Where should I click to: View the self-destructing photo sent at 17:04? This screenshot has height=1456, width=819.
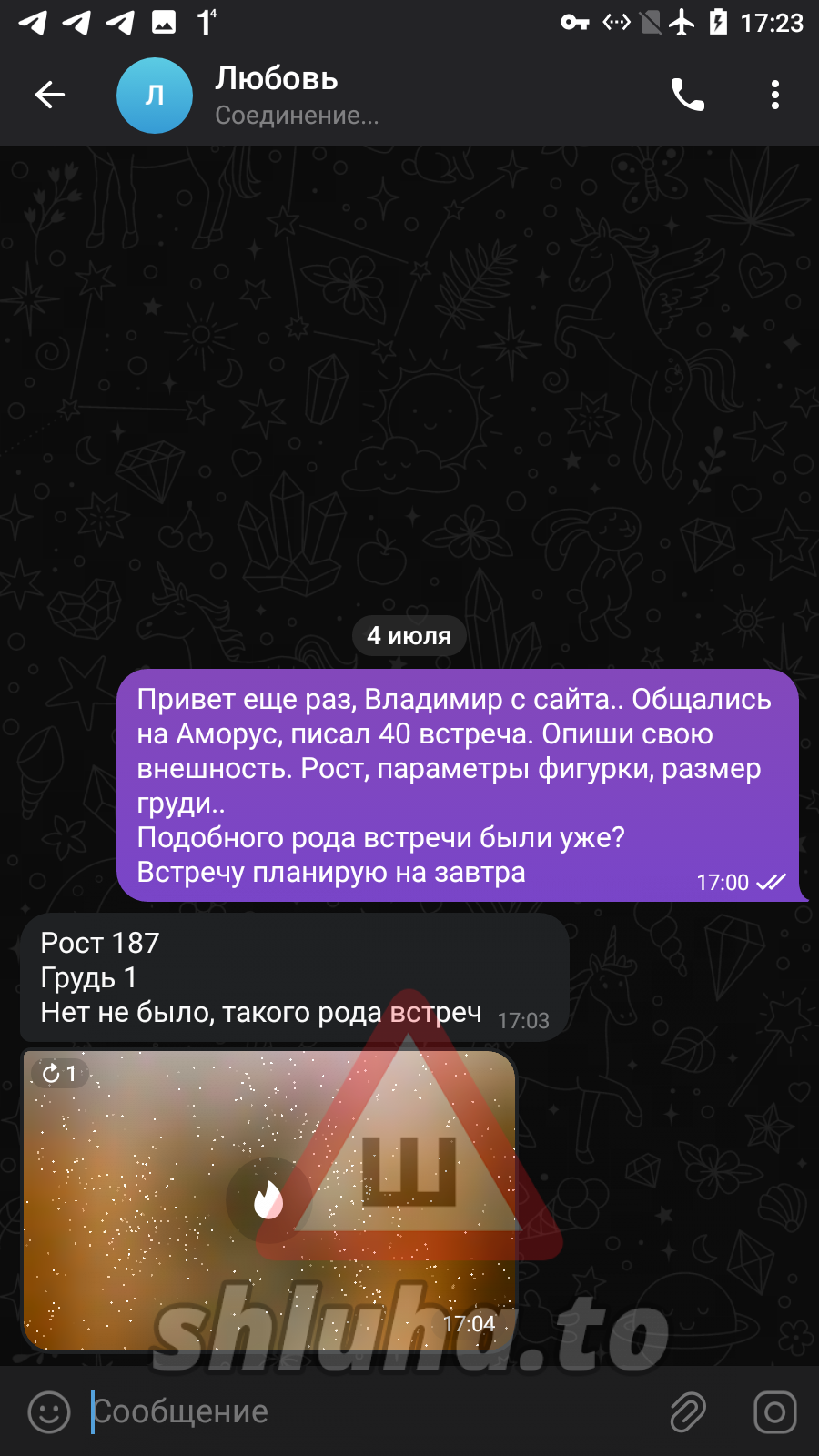click(268, 1199)
